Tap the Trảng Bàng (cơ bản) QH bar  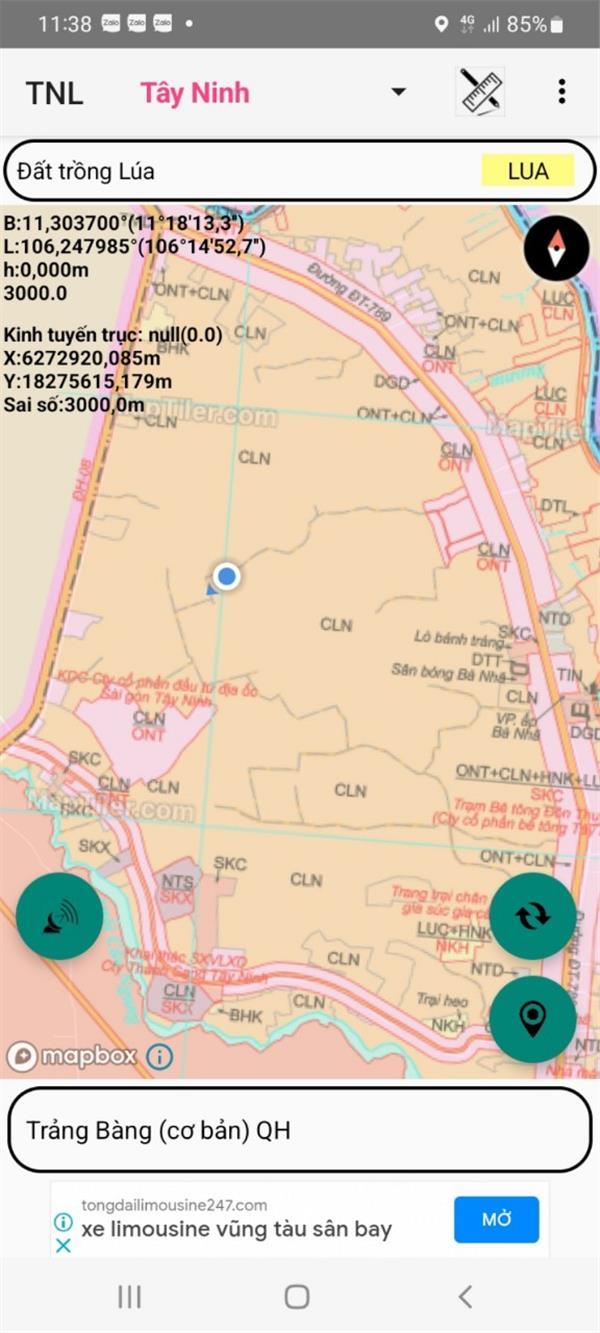pos(300,1130)
